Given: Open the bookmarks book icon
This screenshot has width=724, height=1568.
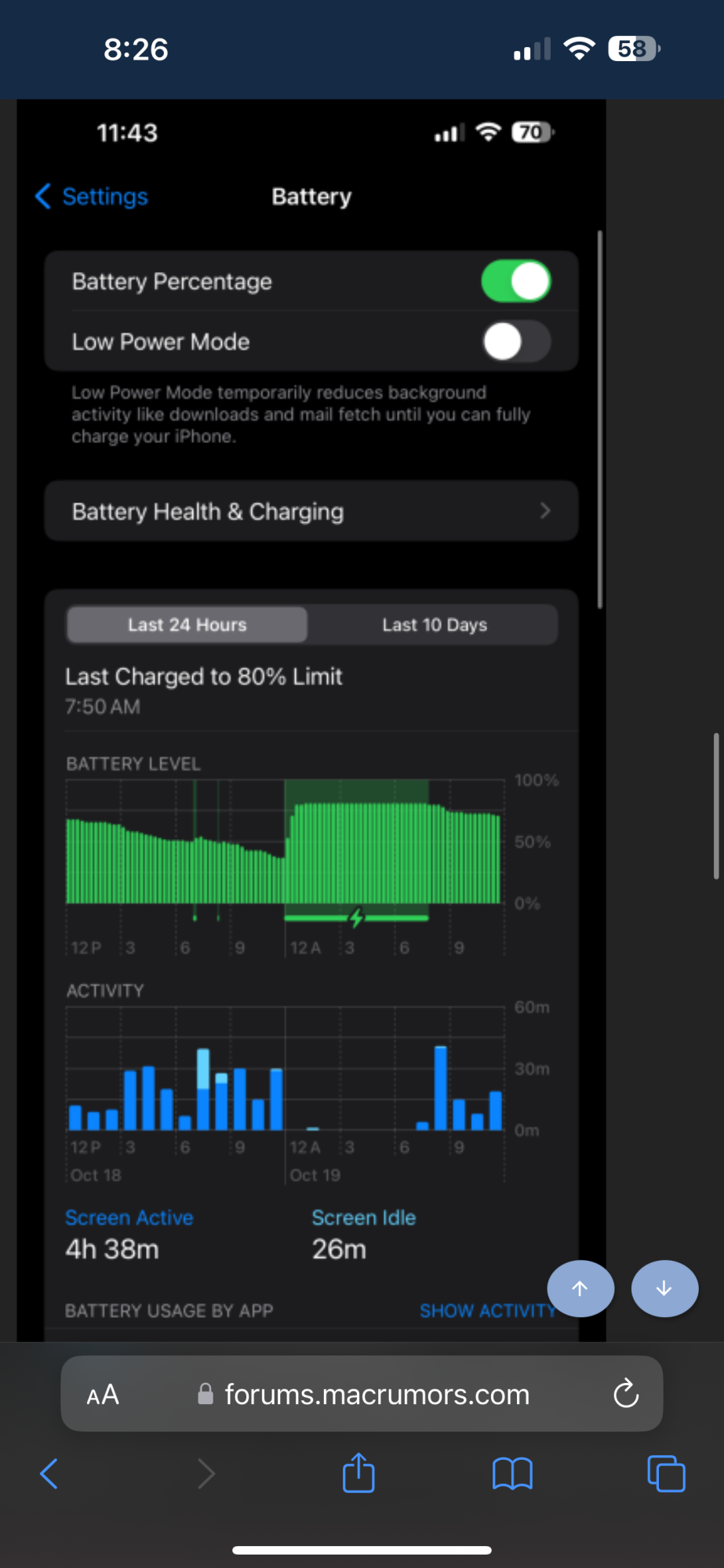Looking at the screenshot, I should tap(512, 1474).
